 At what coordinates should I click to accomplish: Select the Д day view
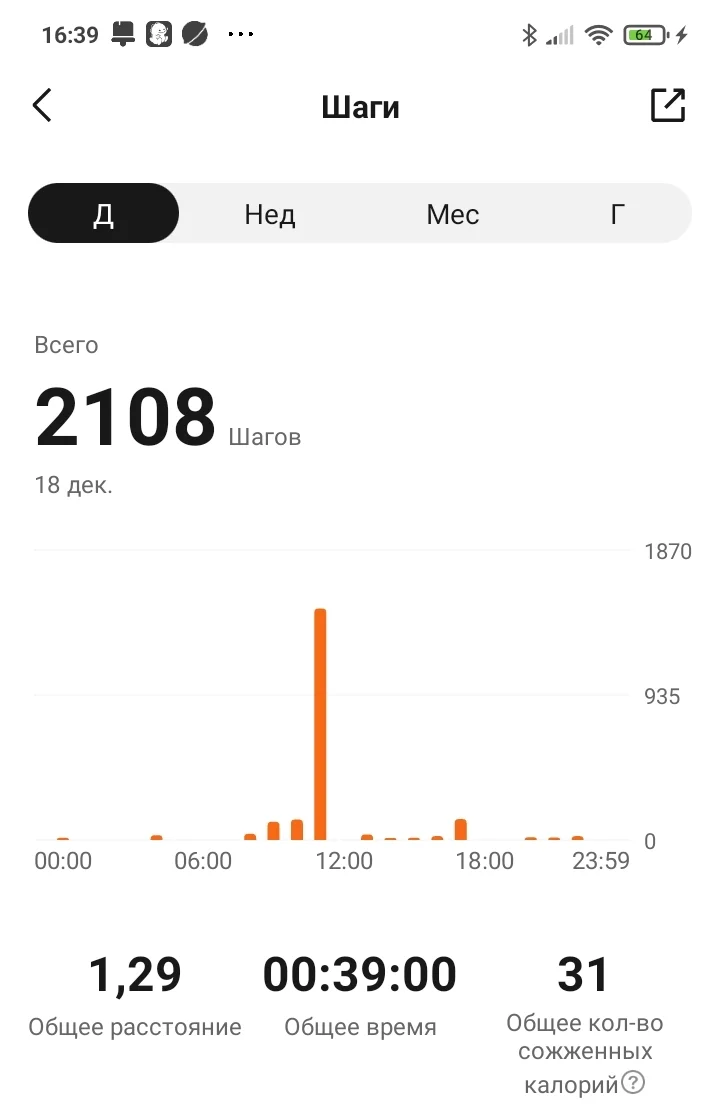coord(104,214)
